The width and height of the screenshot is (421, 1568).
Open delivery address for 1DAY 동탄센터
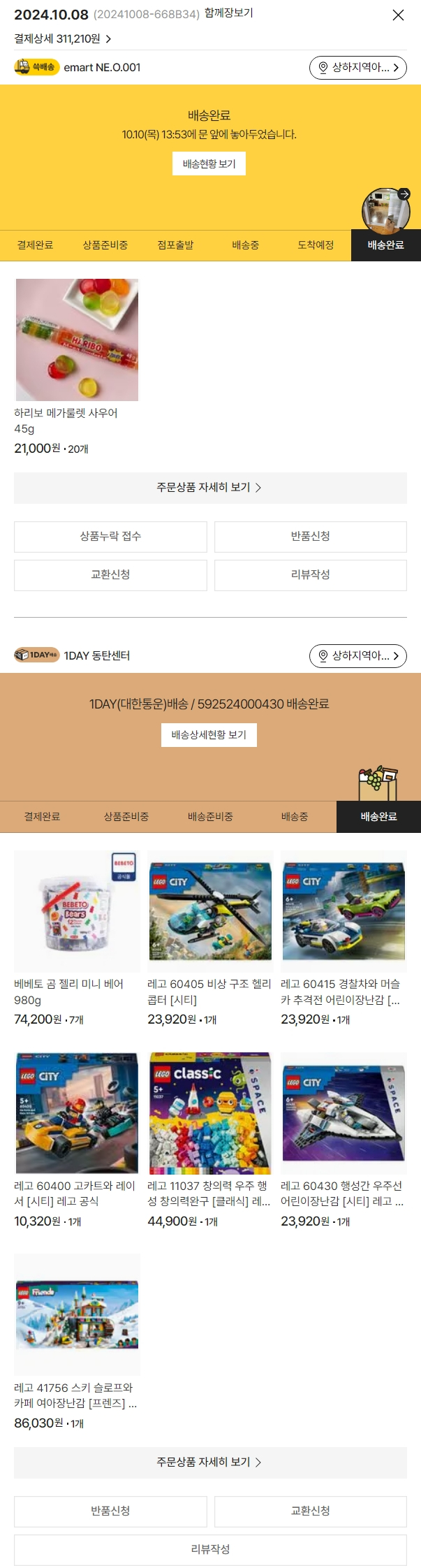pos(357,656)
